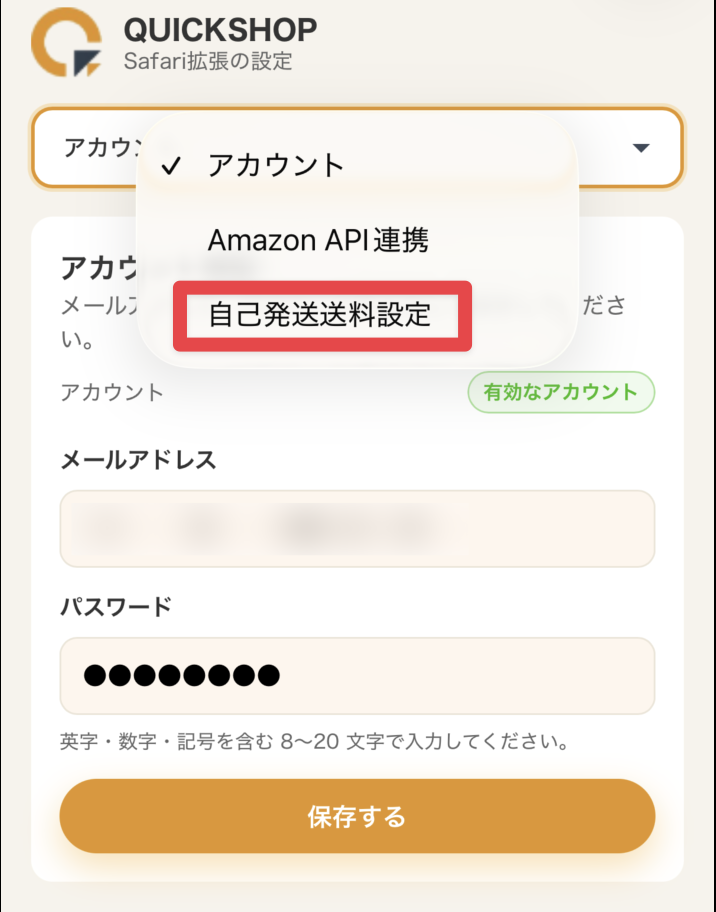This screenshot has height=912, width=716.
Task: Tap the パスワード field
Action: [357, 676]
